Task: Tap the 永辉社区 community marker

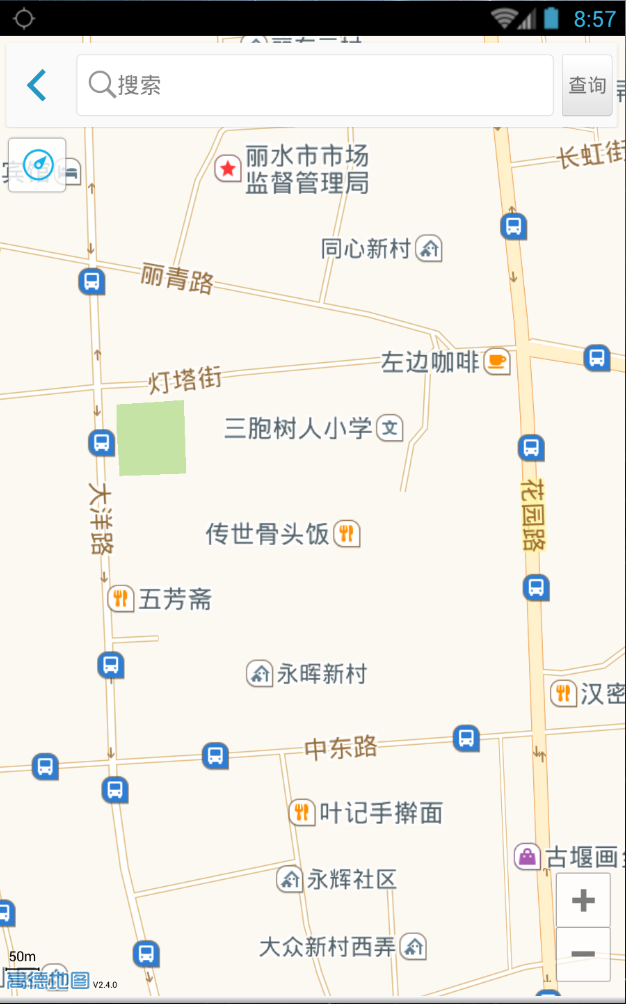Action: coord(290,880)
